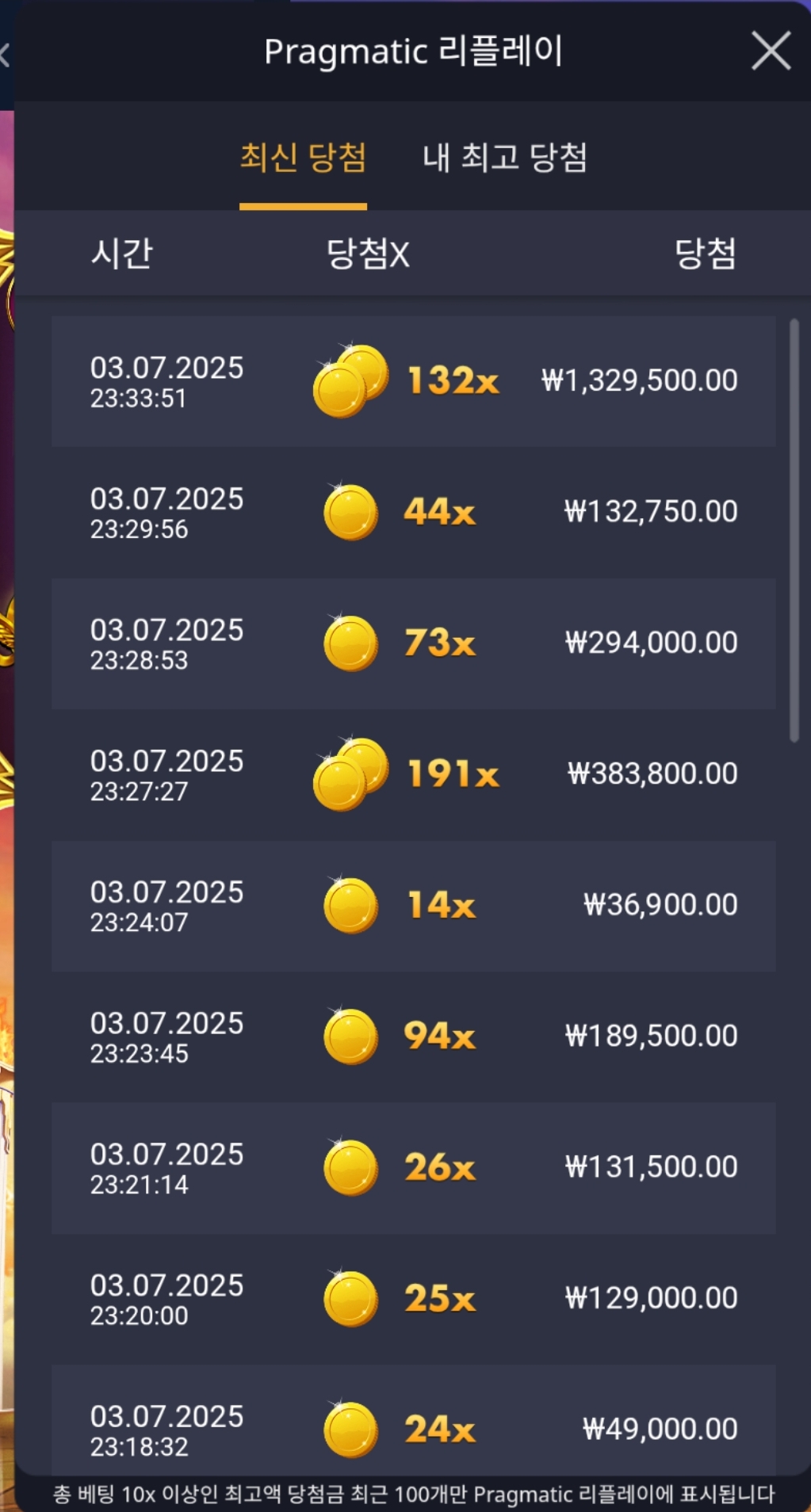View the 191x win replay at 23:27:27
Viewport: 811px width, 1512px height.
point(413,773)
